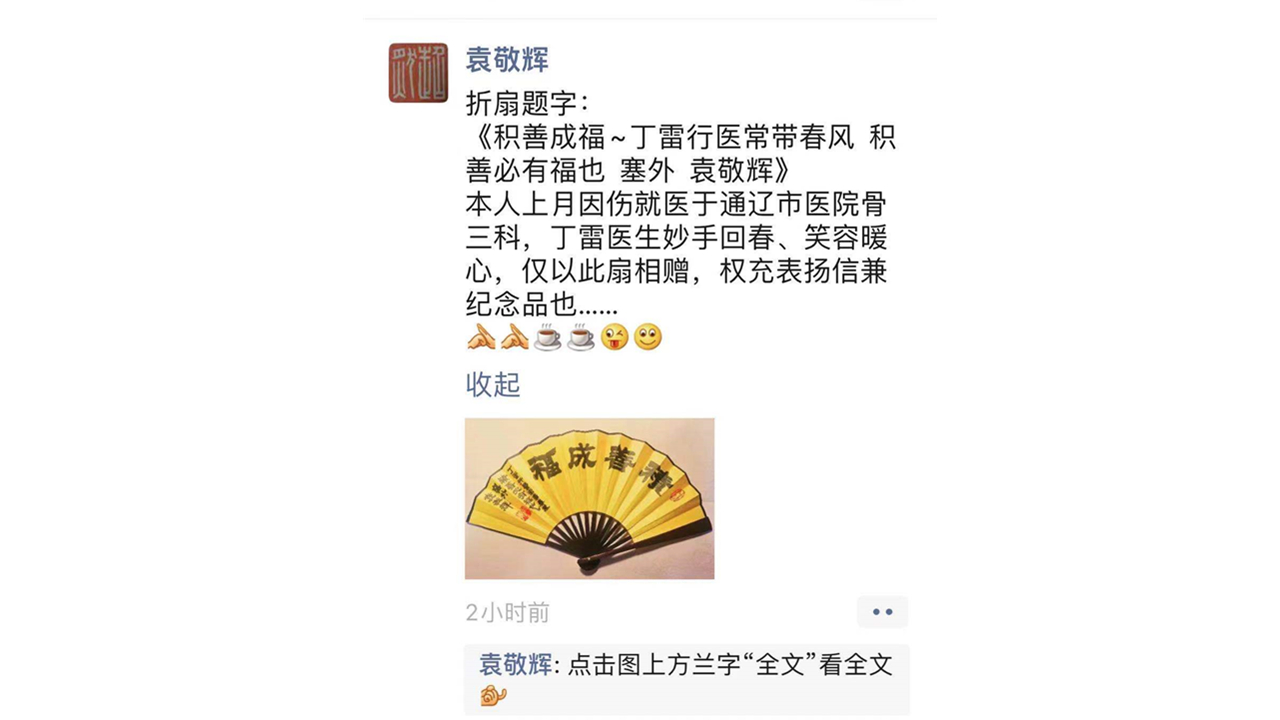Tap 袁敬辉's name in the comment
Viewport: 1280px width, 720px height.
[515, 665]
